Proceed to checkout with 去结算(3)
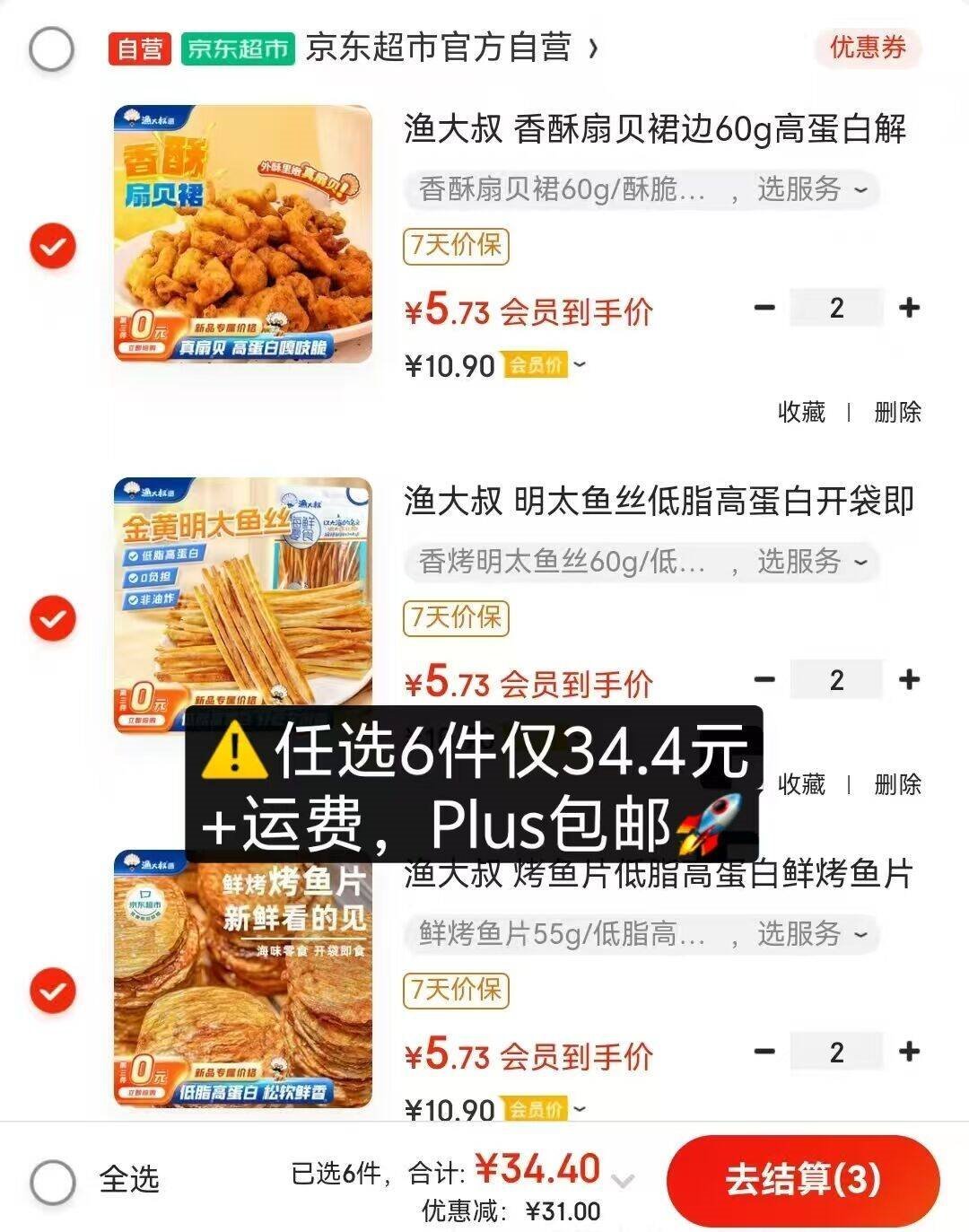Screen dimensions: 969x1232 (x=802, y=1180)
